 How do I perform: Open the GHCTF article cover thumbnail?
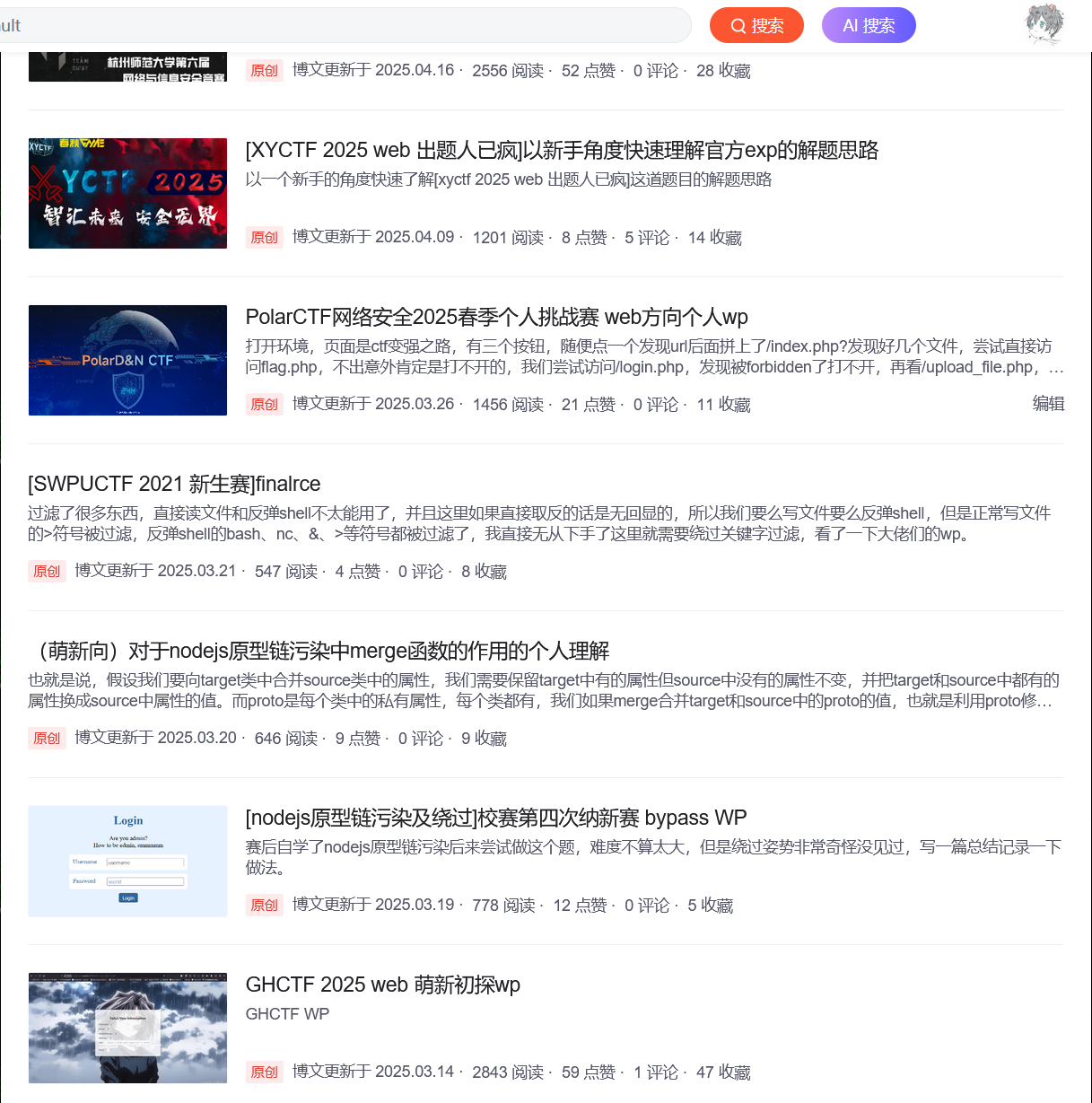point(127,1028)
